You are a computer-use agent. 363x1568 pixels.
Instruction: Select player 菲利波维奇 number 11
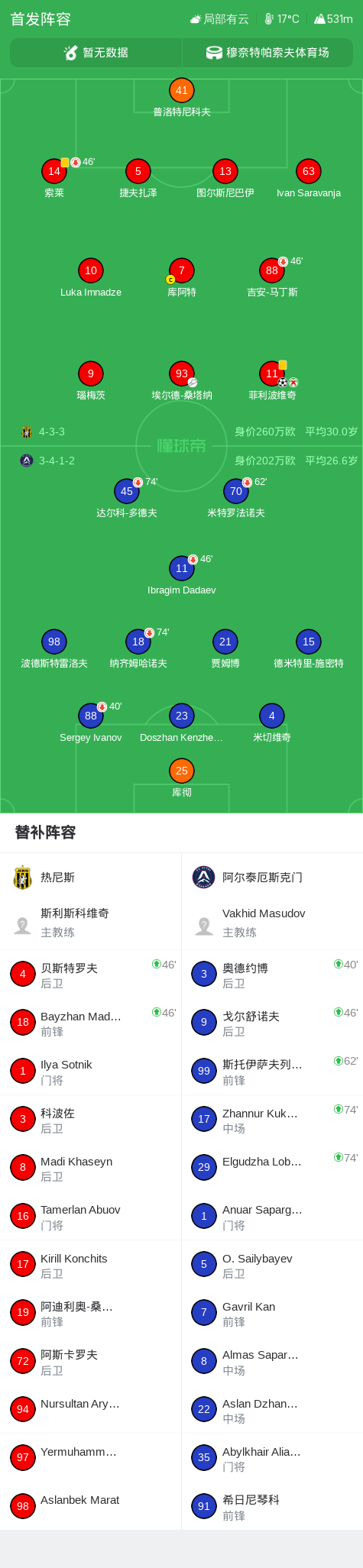point(272,381)
